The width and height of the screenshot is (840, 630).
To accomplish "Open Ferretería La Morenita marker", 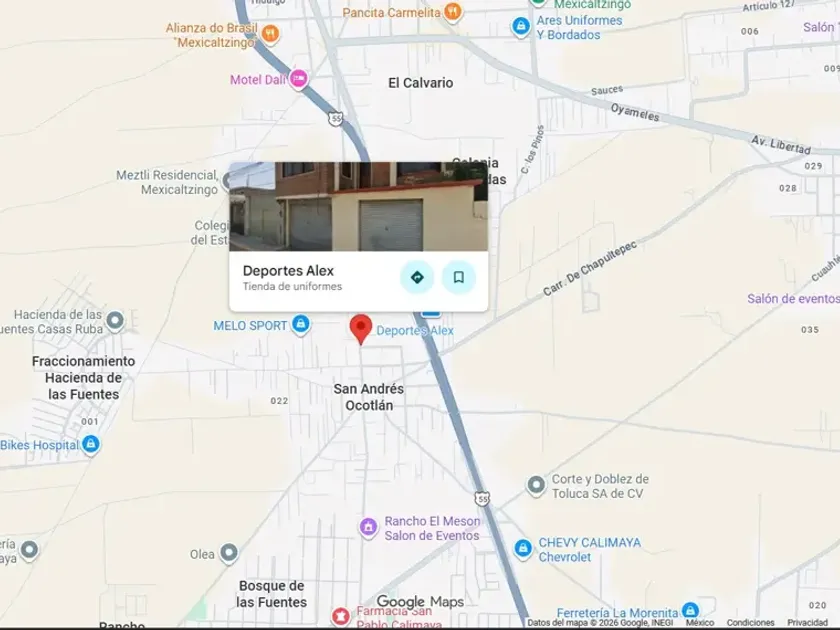I will pyautogui.click(x=690, y=611).
